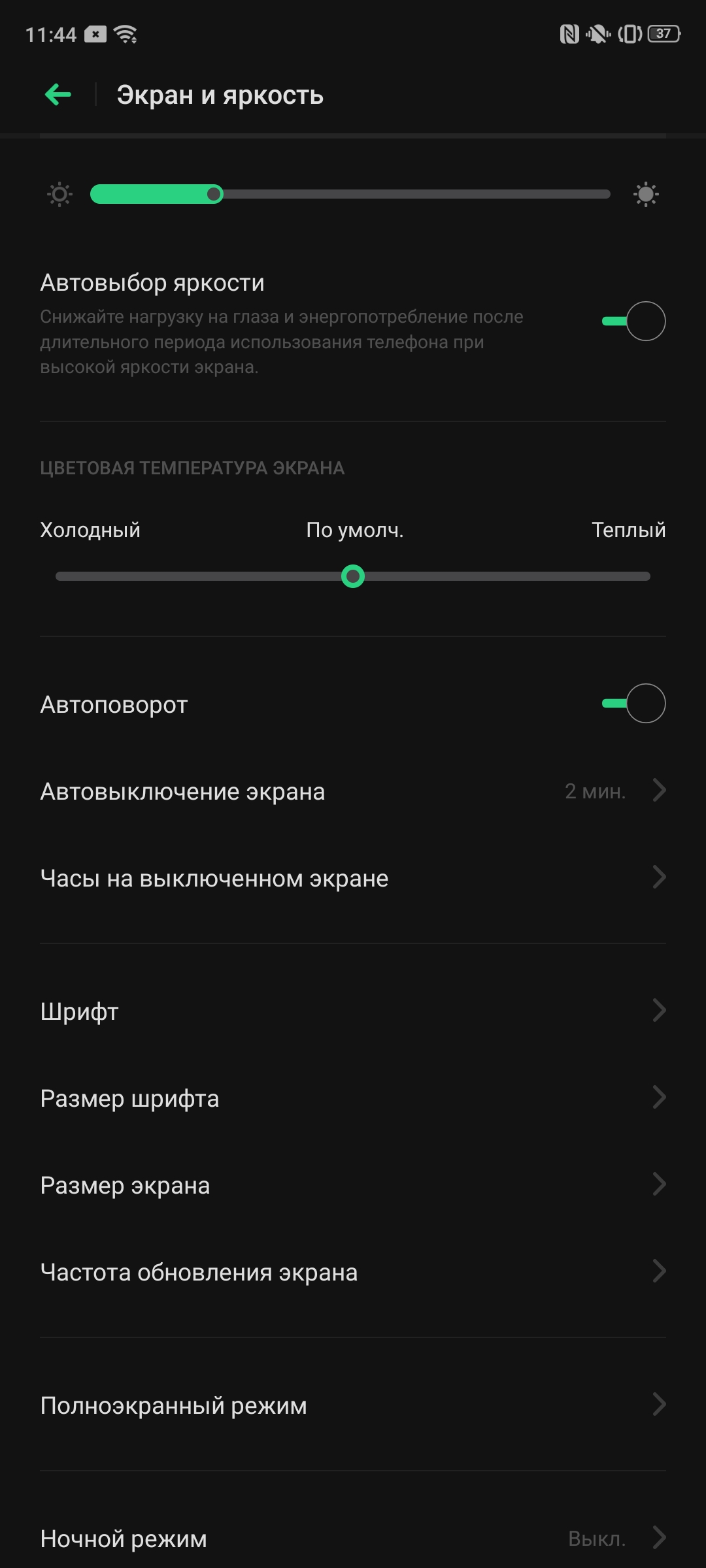Image resolution: width=706 pixels, height=1568 pixels.
Task: Open Размер шрифта
Action: click(353, 1098)
